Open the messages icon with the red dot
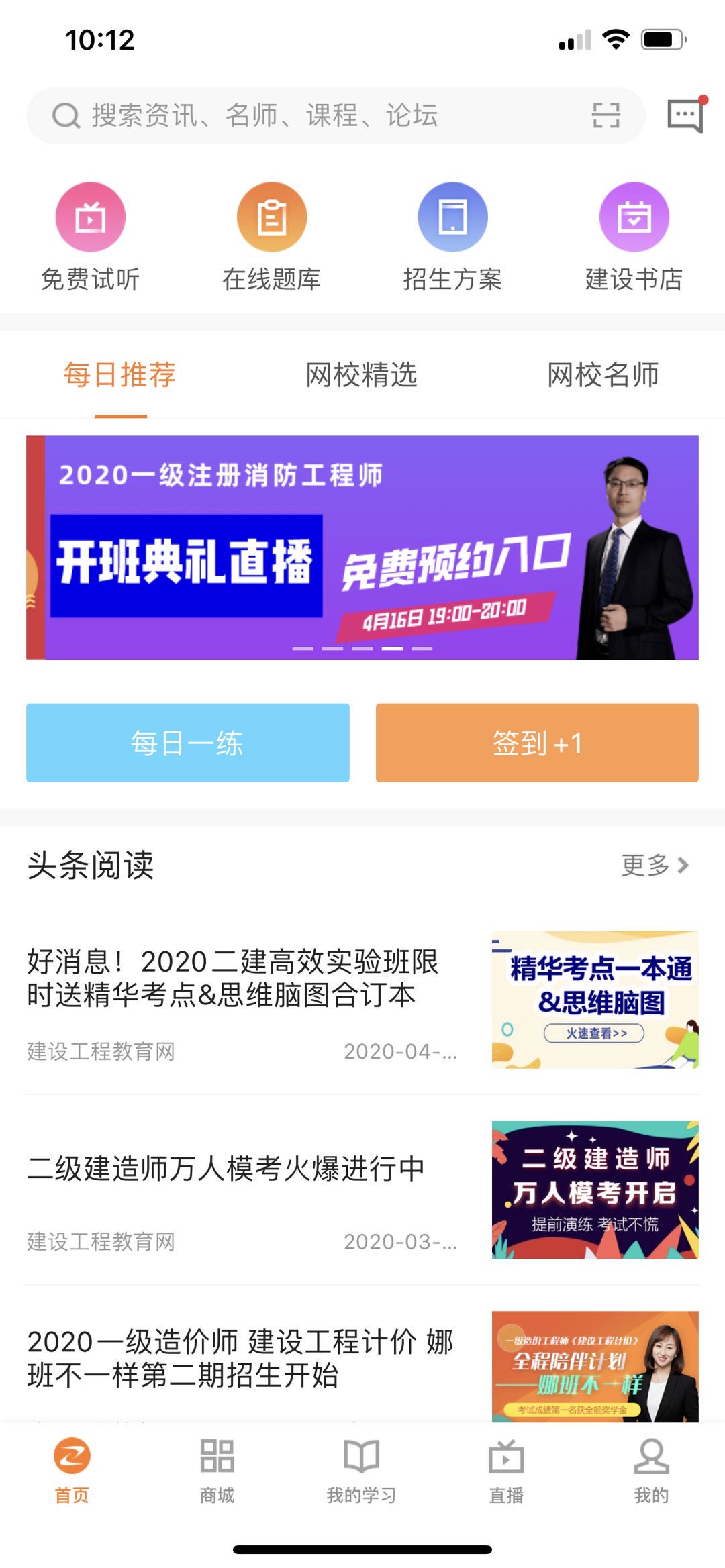725x1568 pixels. 684,115
